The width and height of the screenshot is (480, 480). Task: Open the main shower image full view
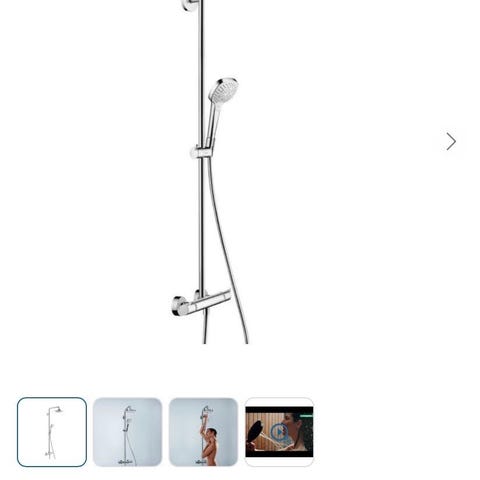pos(209,172)
